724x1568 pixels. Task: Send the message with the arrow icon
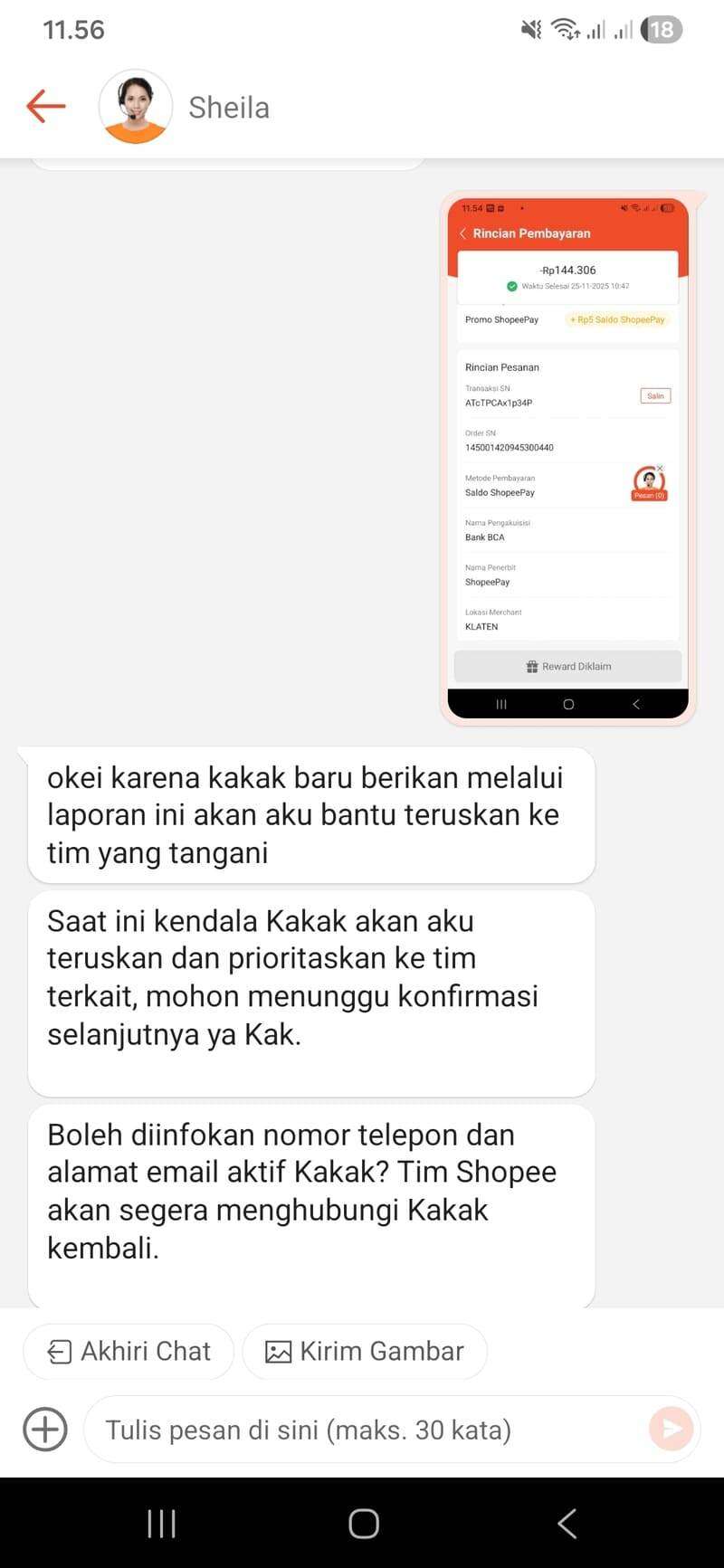tap(671, 1430)
